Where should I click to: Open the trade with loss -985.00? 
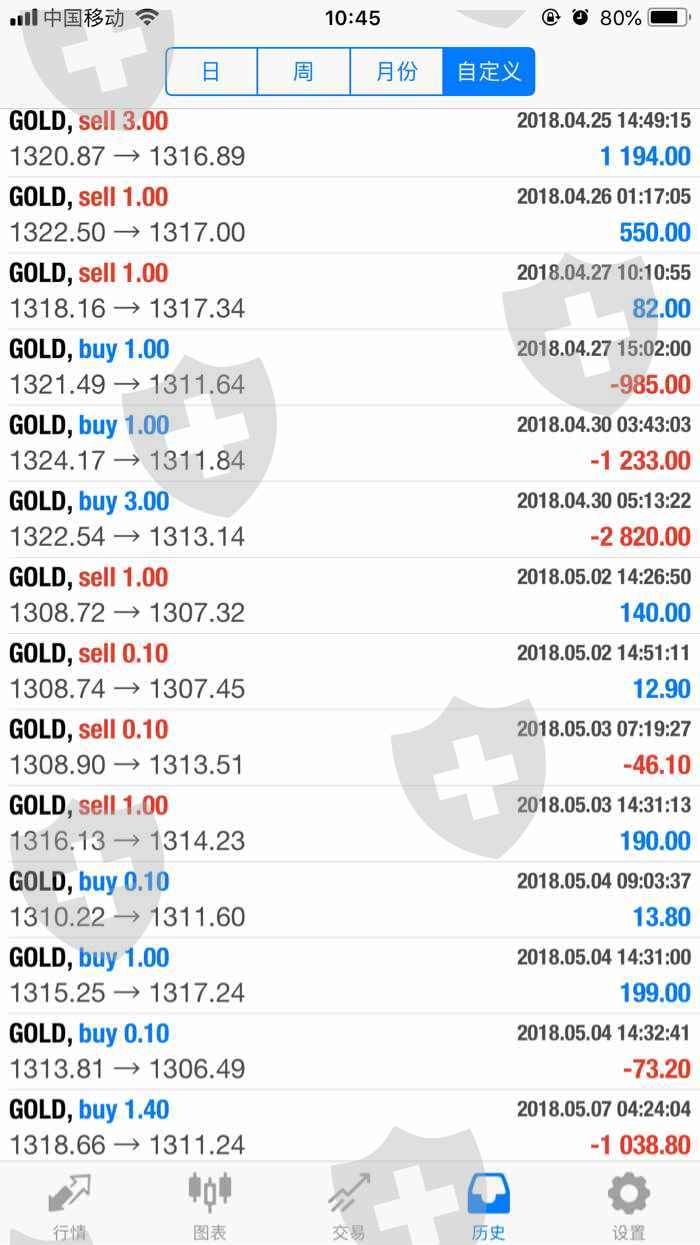pos(350,367)
